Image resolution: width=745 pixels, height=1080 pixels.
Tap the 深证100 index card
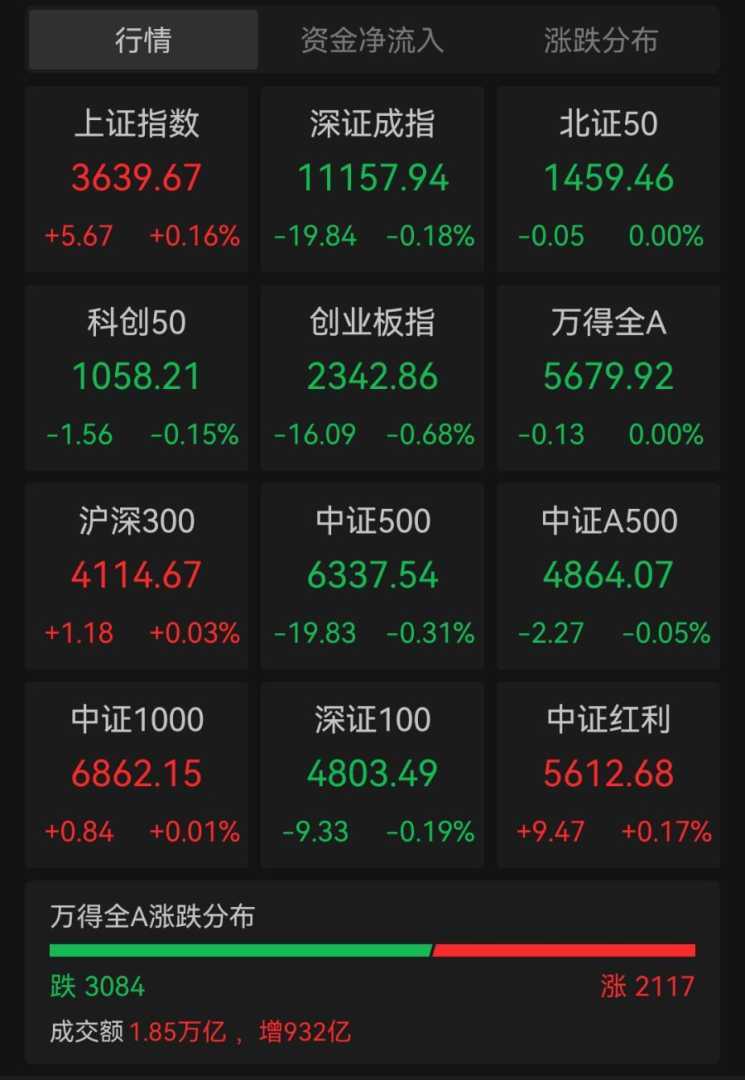pyautogui.click(x=373, y=774)
